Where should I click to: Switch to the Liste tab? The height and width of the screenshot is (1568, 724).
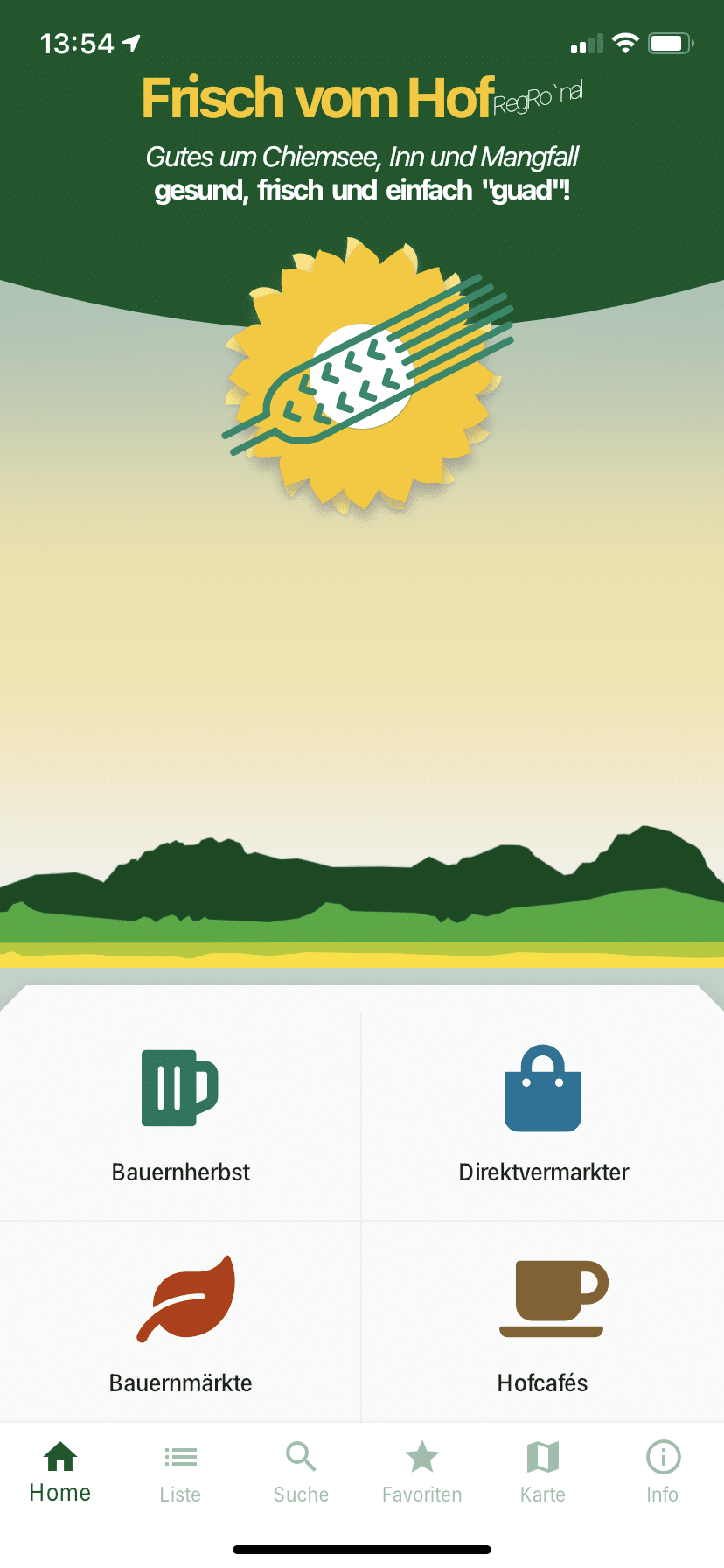pos(180,1473)
